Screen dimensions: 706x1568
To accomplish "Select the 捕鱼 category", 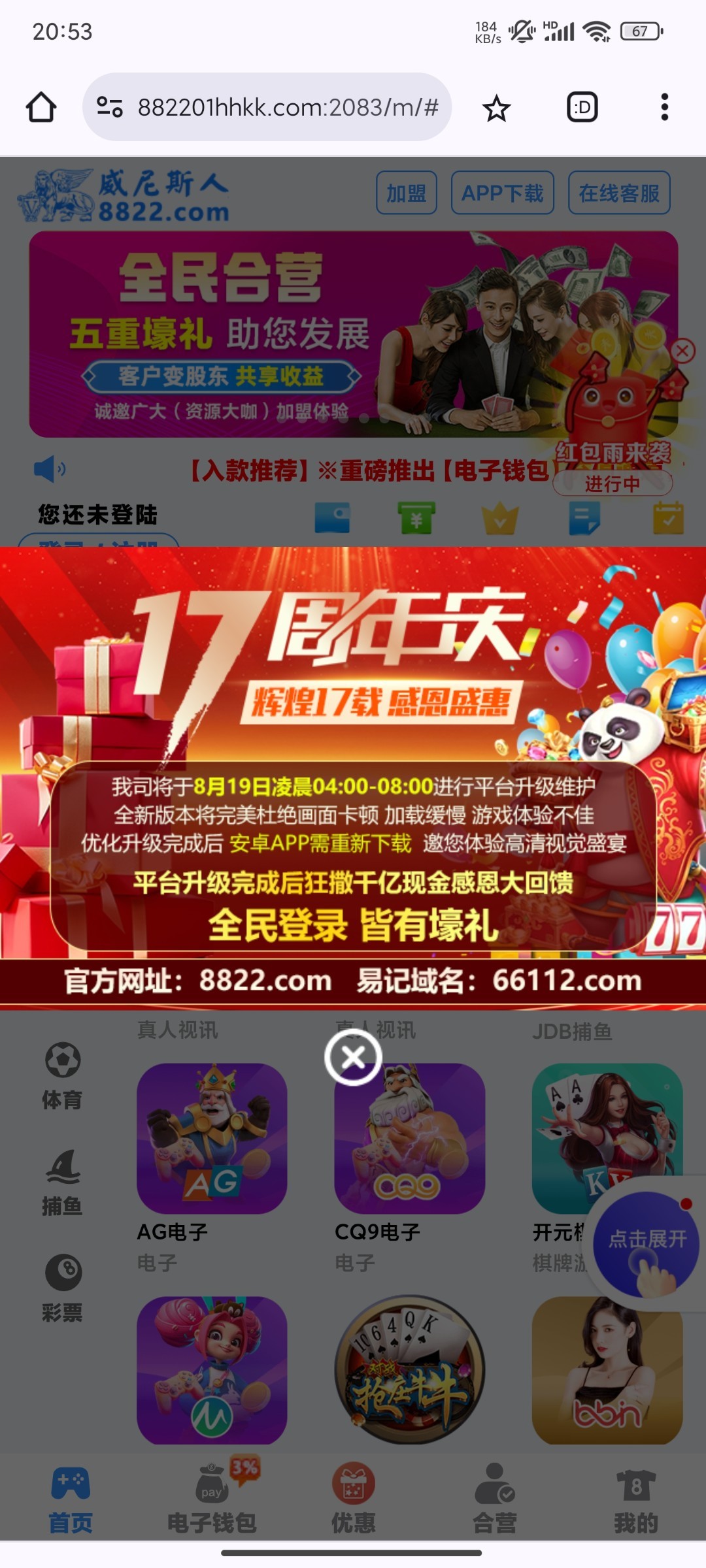I will pyautogui.click(x=63, y=1183).
